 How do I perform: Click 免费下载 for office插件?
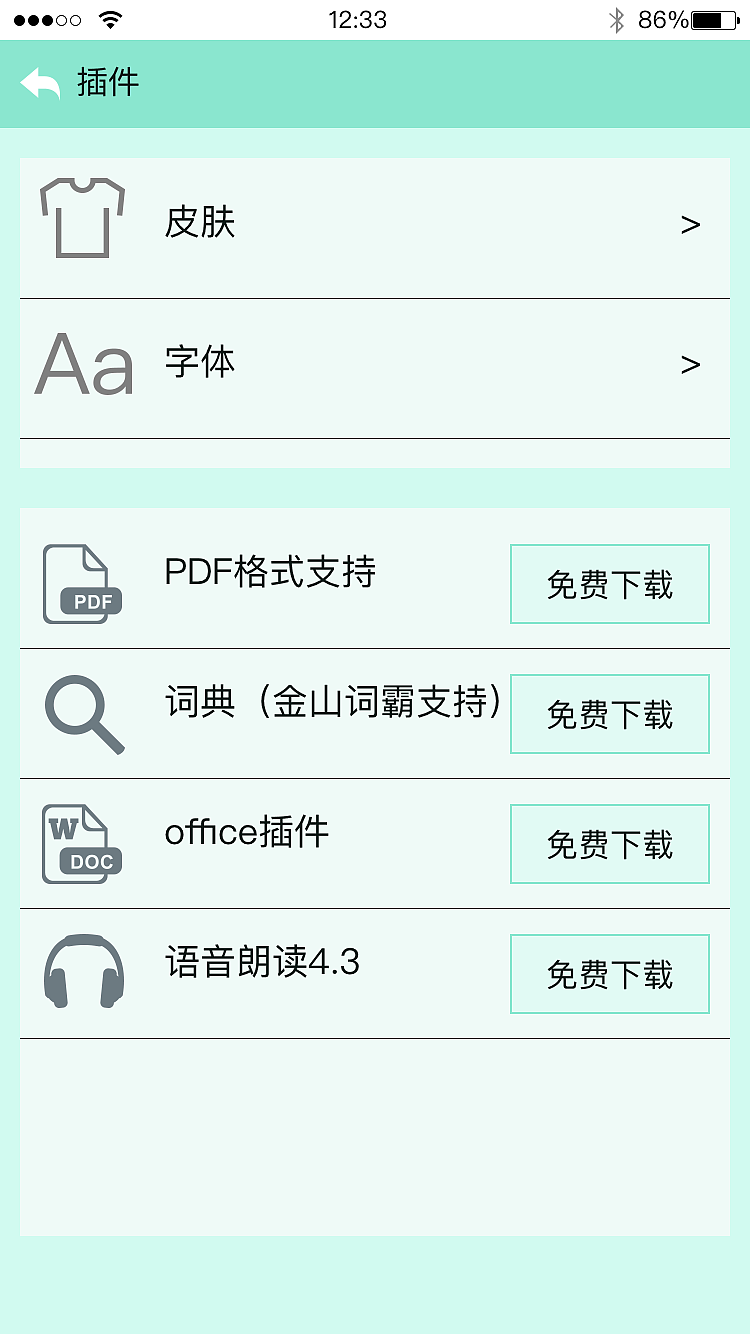609,843
